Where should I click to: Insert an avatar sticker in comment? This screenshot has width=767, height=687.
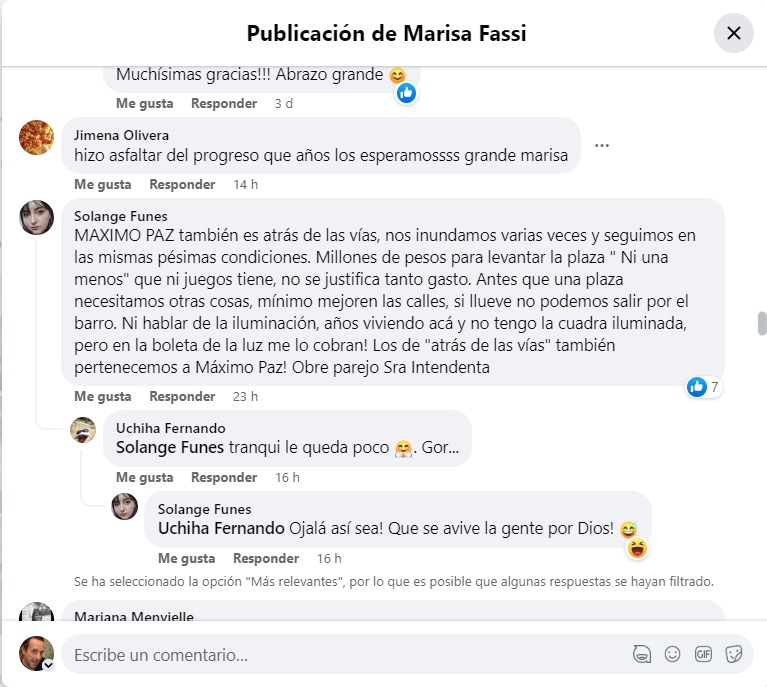tap(642, 655)
